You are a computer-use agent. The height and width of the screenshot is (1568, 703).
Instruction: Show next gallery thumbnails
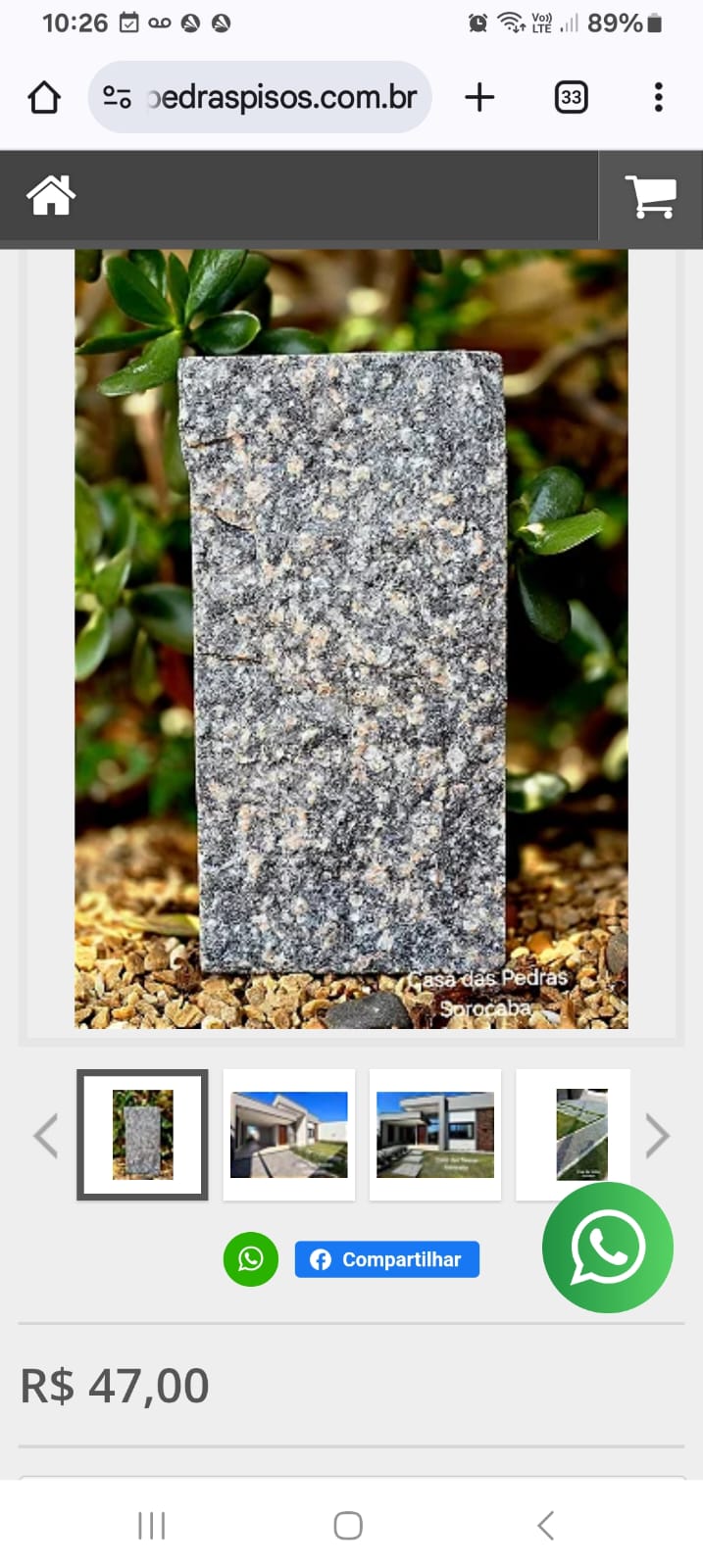point(658,1136)
